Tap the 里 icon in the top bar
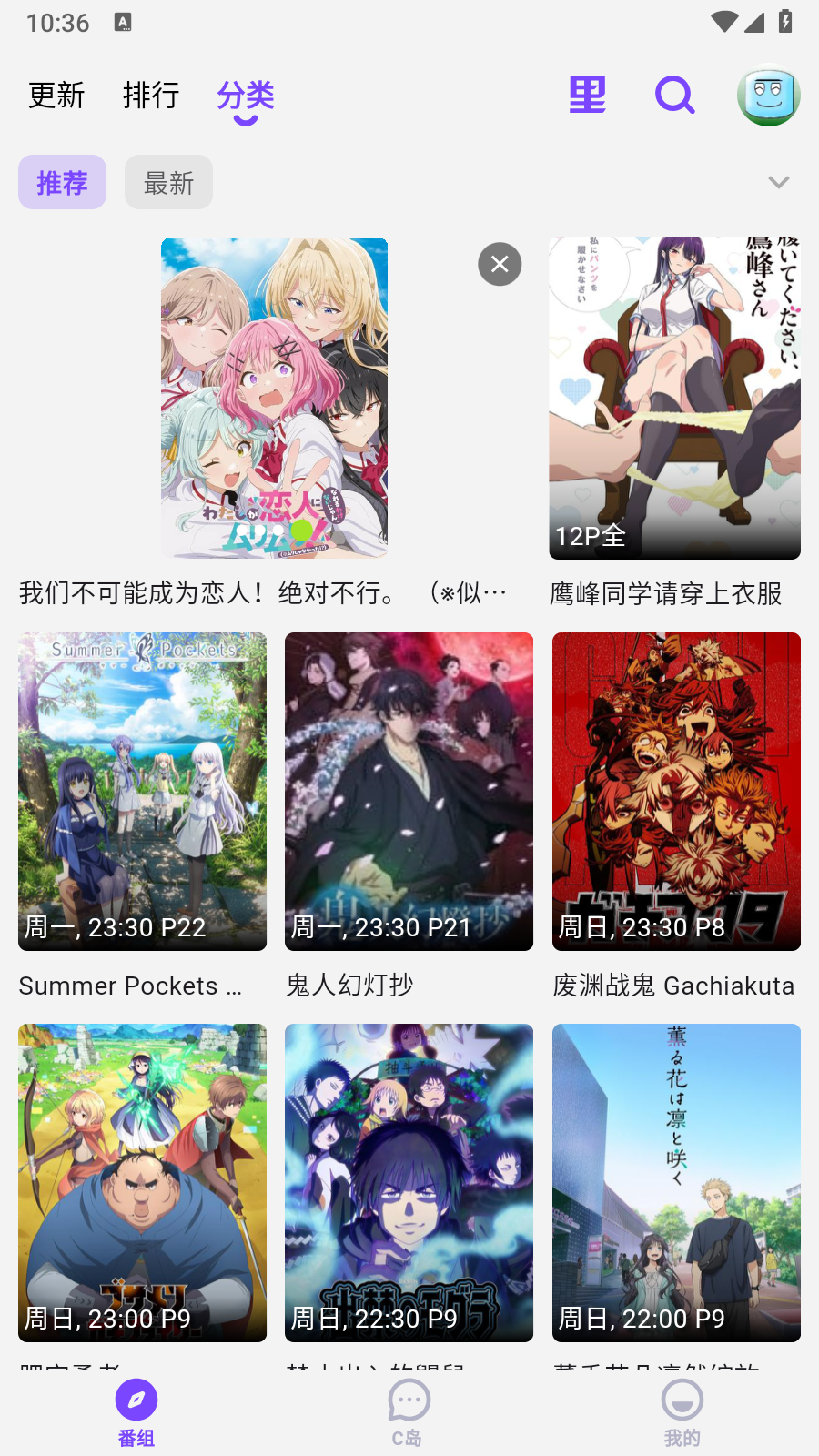Viewport: 819px width, 1456px height. (x=587, y=95)
